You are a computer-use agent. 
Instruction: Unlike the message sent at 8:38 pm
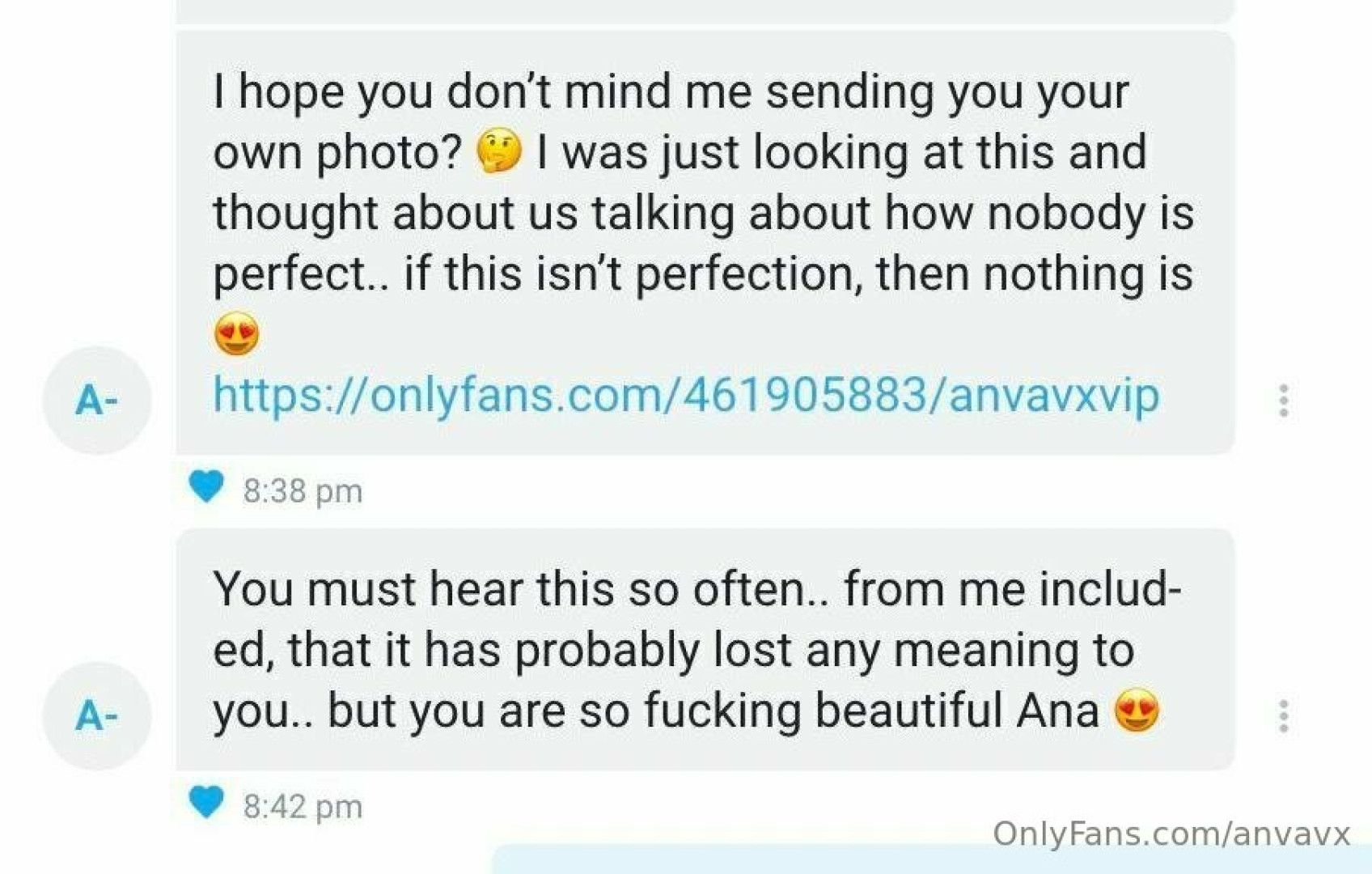pyautogui.click(x=206, y=486)
